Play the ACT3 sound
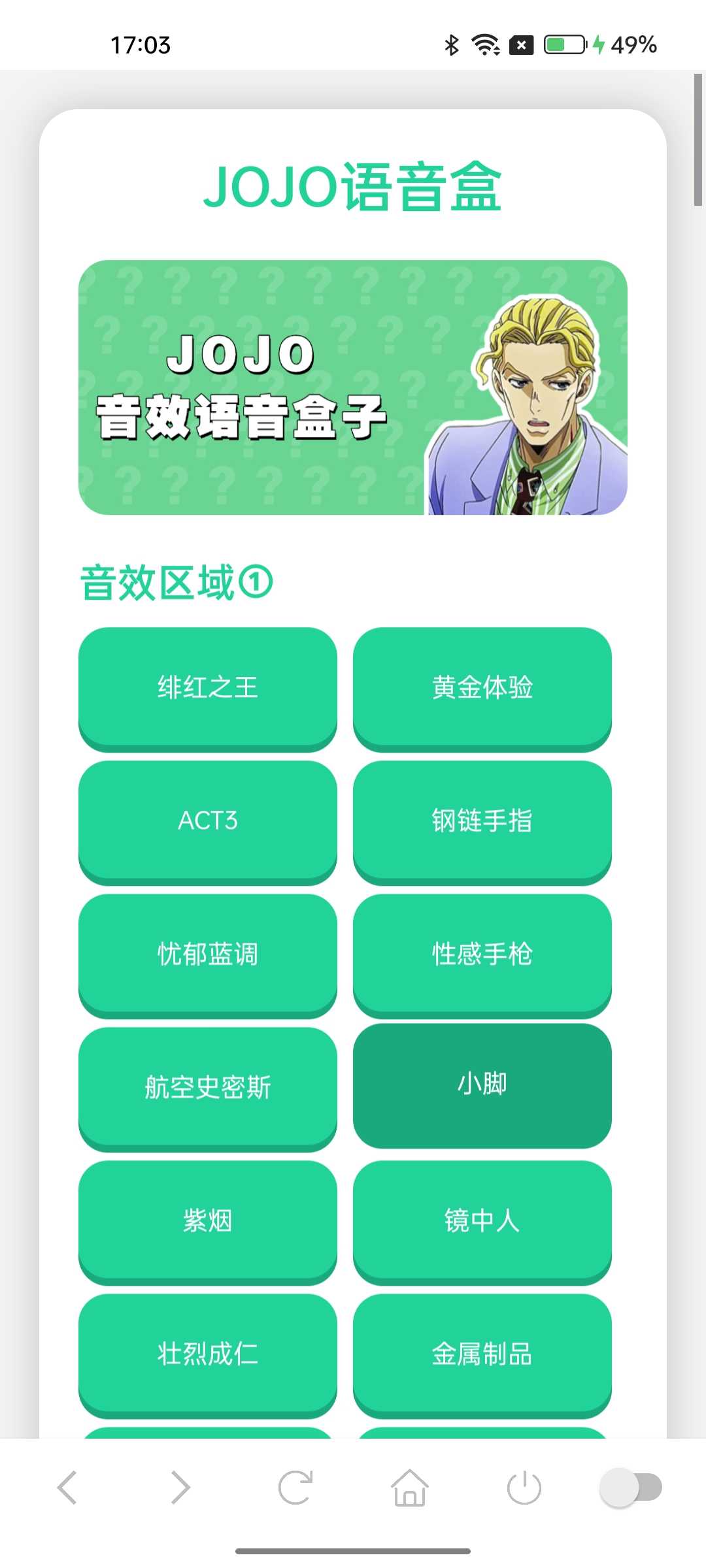This screenshot has height=1568, width=706. (x=208, y=821)
